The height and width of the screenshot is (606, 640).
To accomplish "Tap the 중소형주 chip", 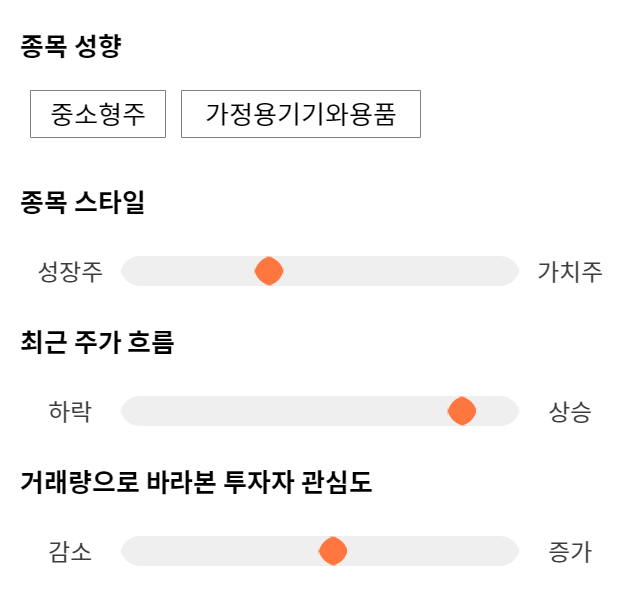I will [x=98, y=114].
